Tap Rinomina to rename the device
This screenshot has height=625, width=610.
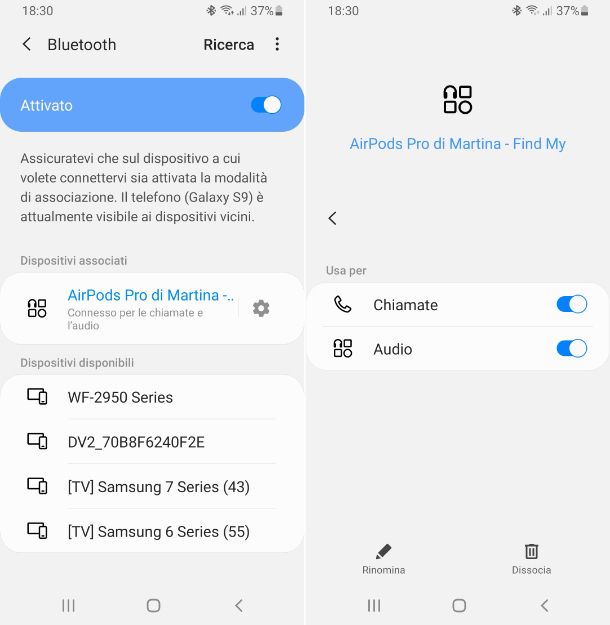(x=383, y=559)
